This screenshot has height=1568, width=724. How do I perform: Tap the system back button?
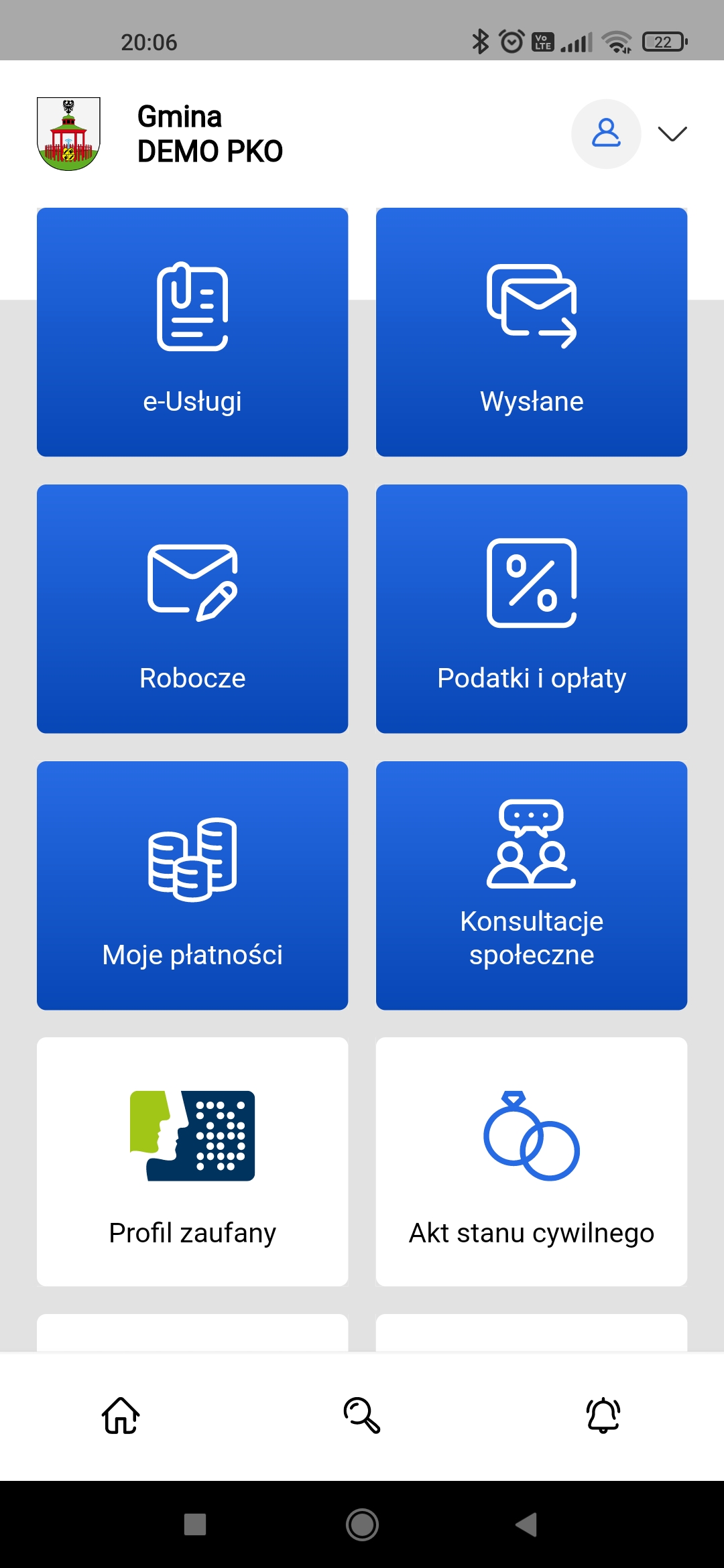coord(527,1524)
